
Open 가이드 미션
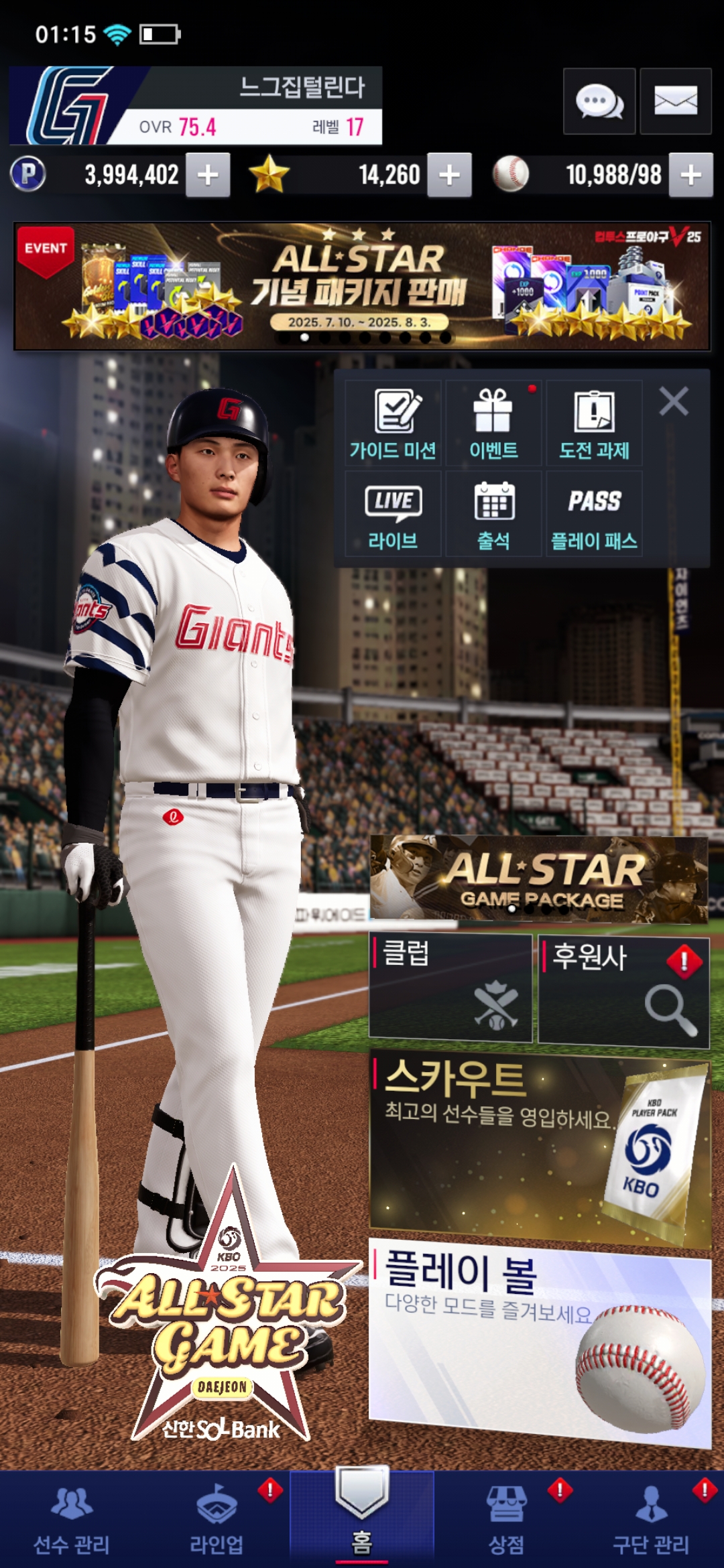pos(393,423)
